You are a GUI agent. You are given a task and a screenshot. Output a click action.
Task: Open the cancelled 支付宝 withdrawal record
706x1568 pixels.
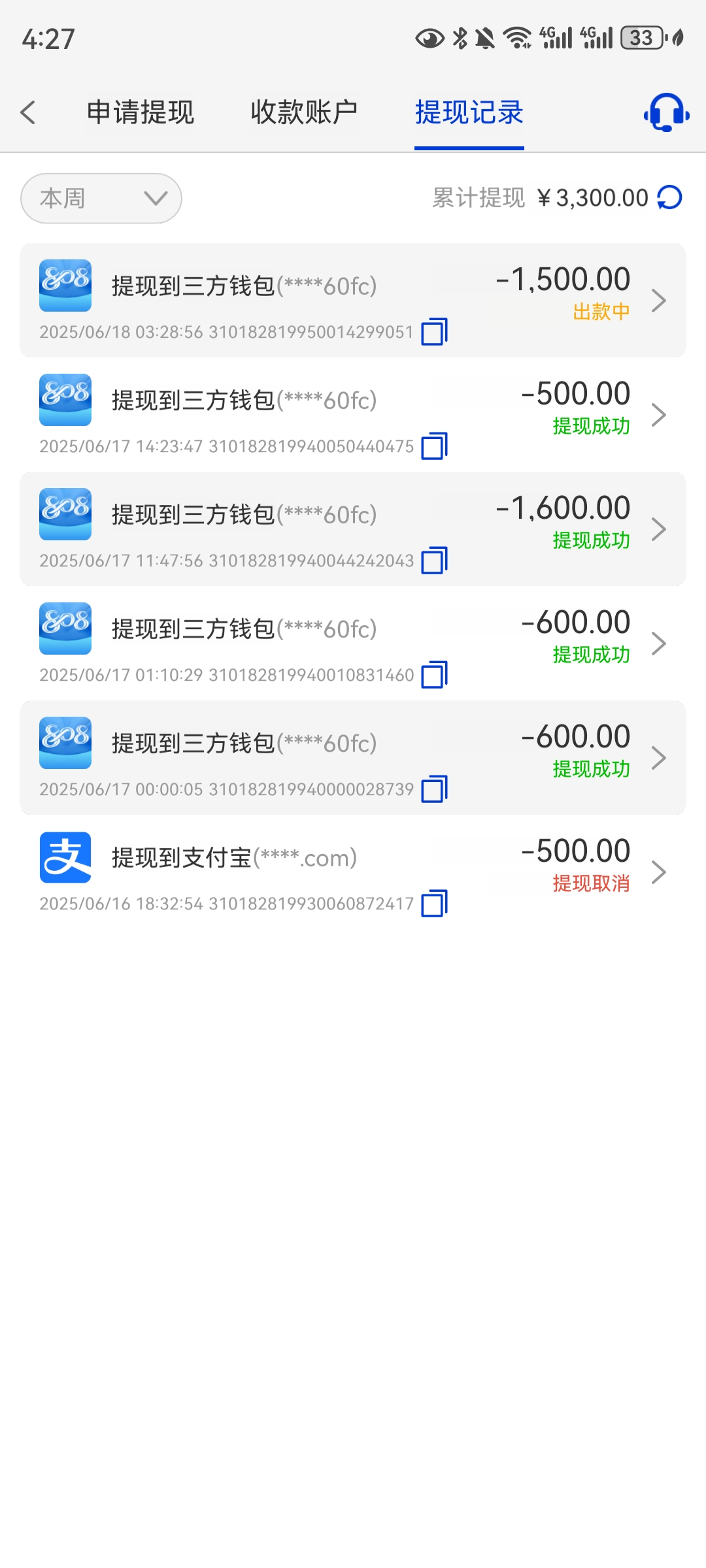pos(353,872)
